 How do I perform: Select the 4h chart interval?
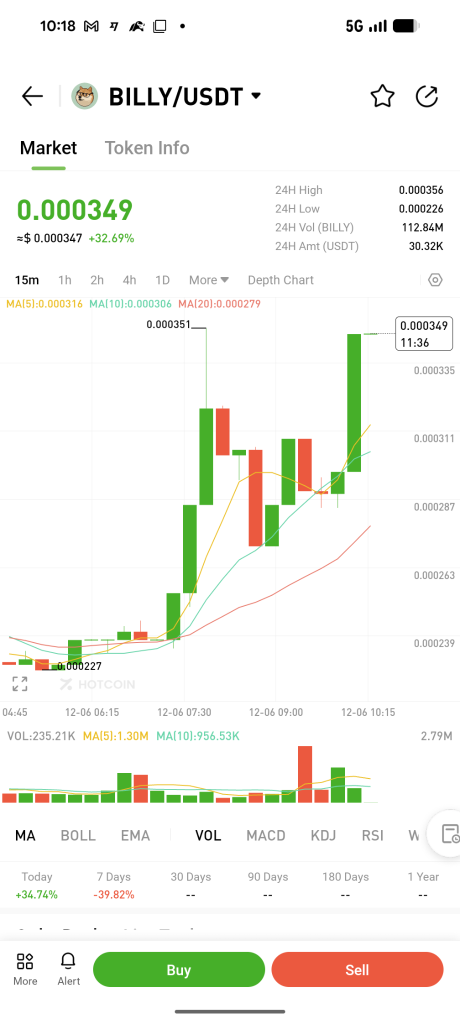coord(129,280)
